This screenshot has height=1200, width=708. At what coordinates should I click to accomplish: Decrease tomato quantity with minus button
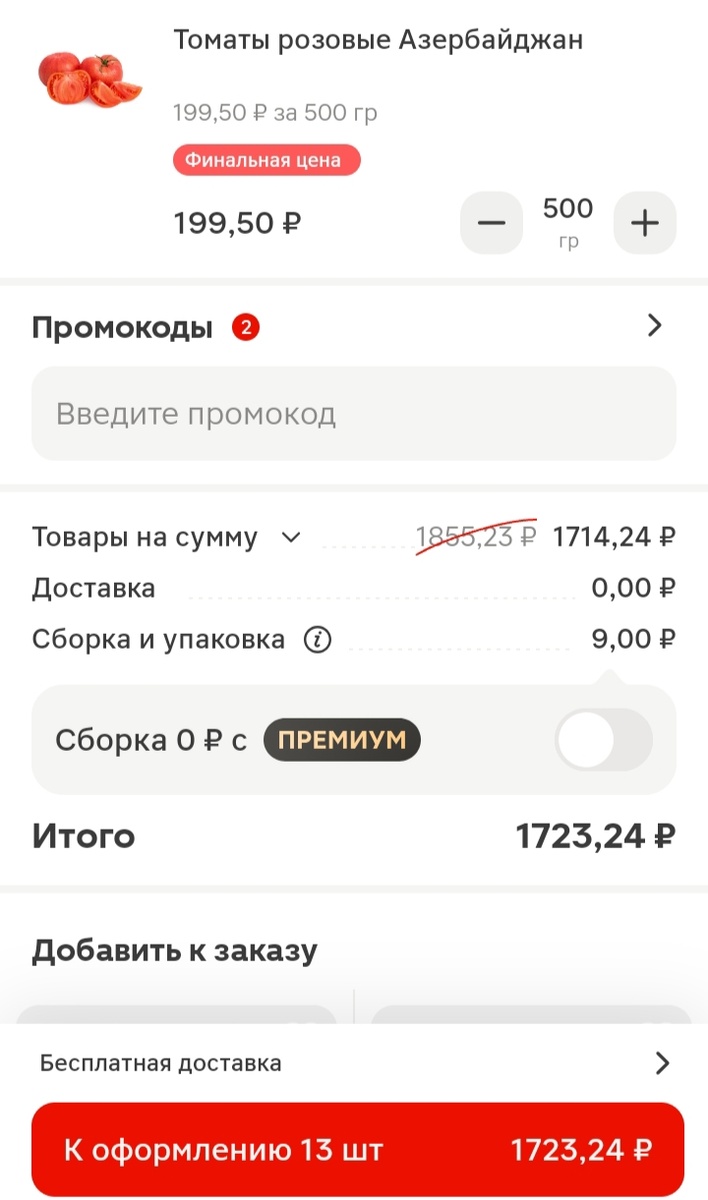pos(491,223)
